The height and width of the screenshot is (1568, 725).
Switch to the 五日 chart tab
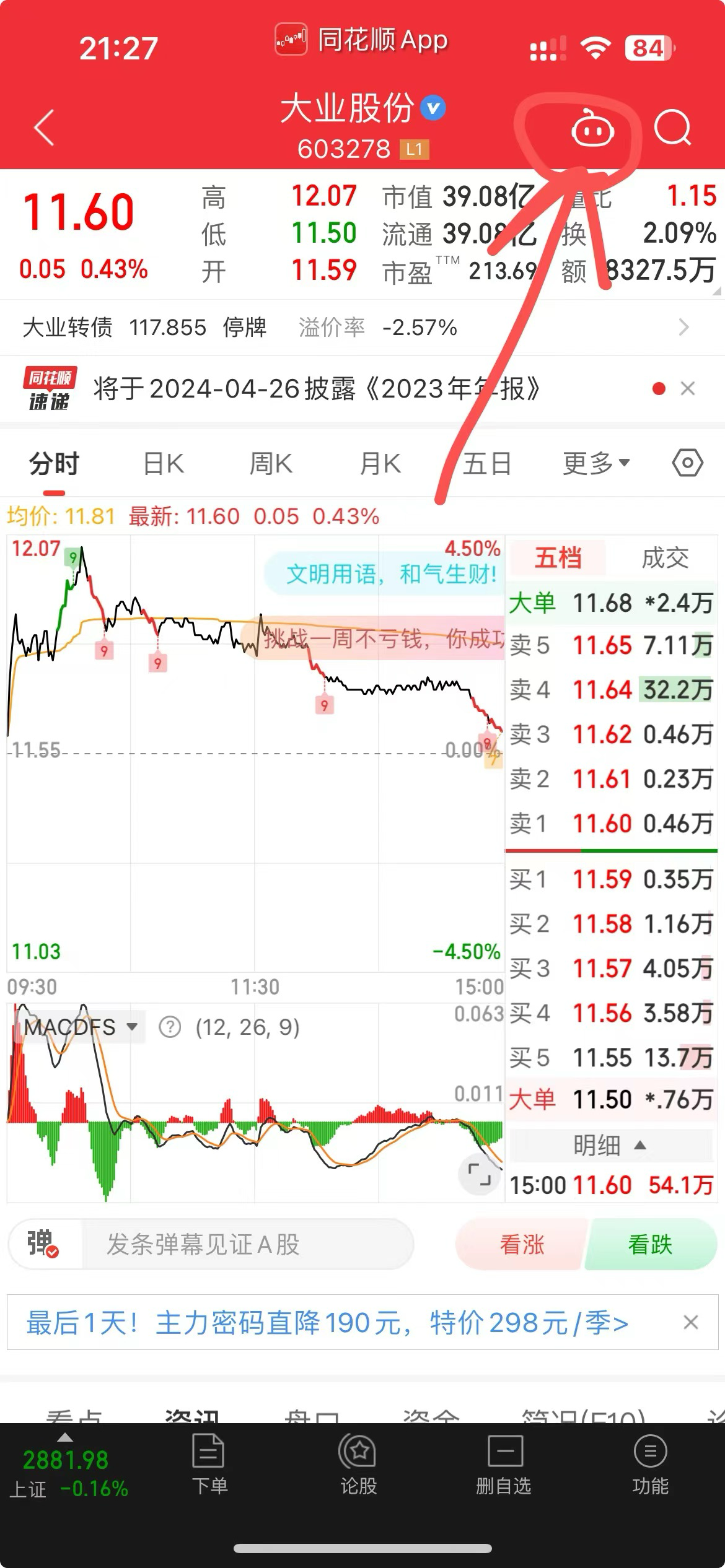coord(487,463)
